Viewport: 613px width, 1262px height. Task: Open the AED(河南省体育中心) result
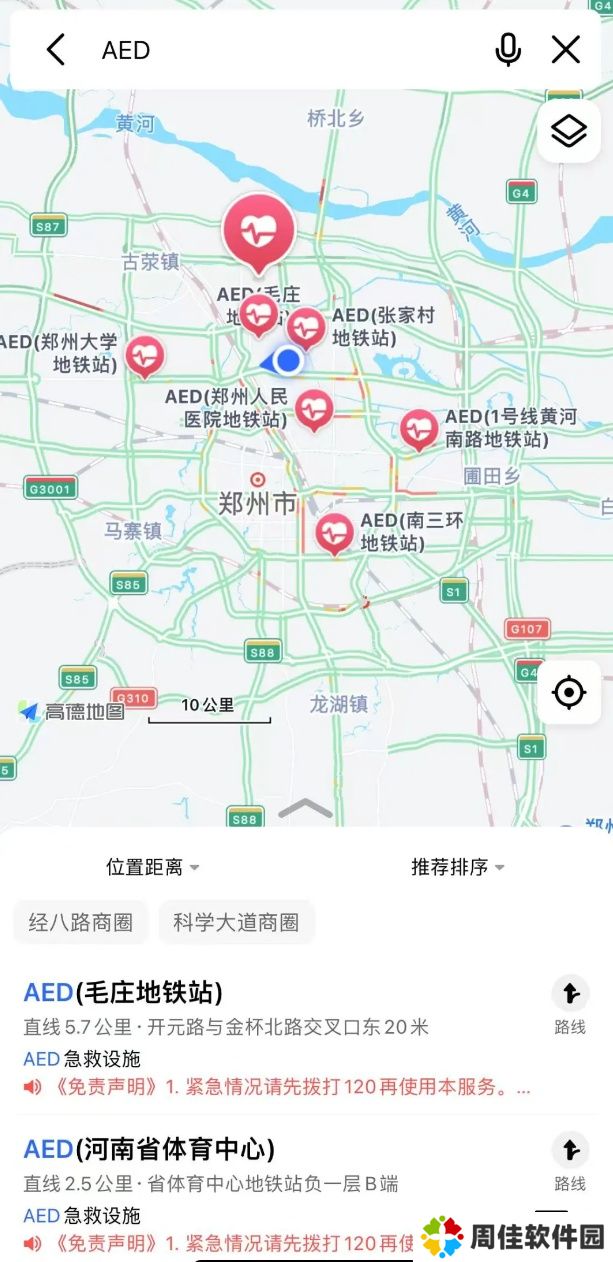(x=149, y=1149)
